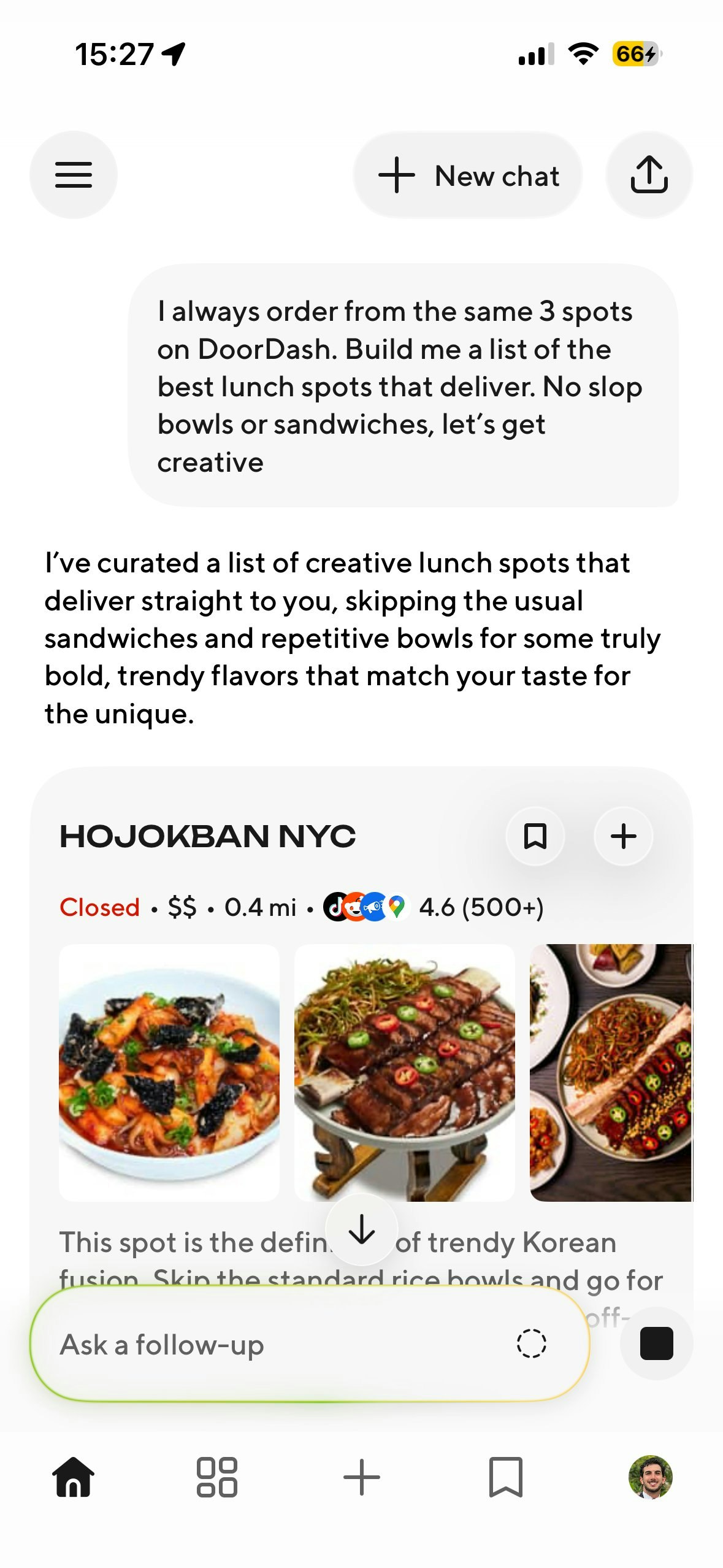Start a new chat

click(x=468, y=176)
